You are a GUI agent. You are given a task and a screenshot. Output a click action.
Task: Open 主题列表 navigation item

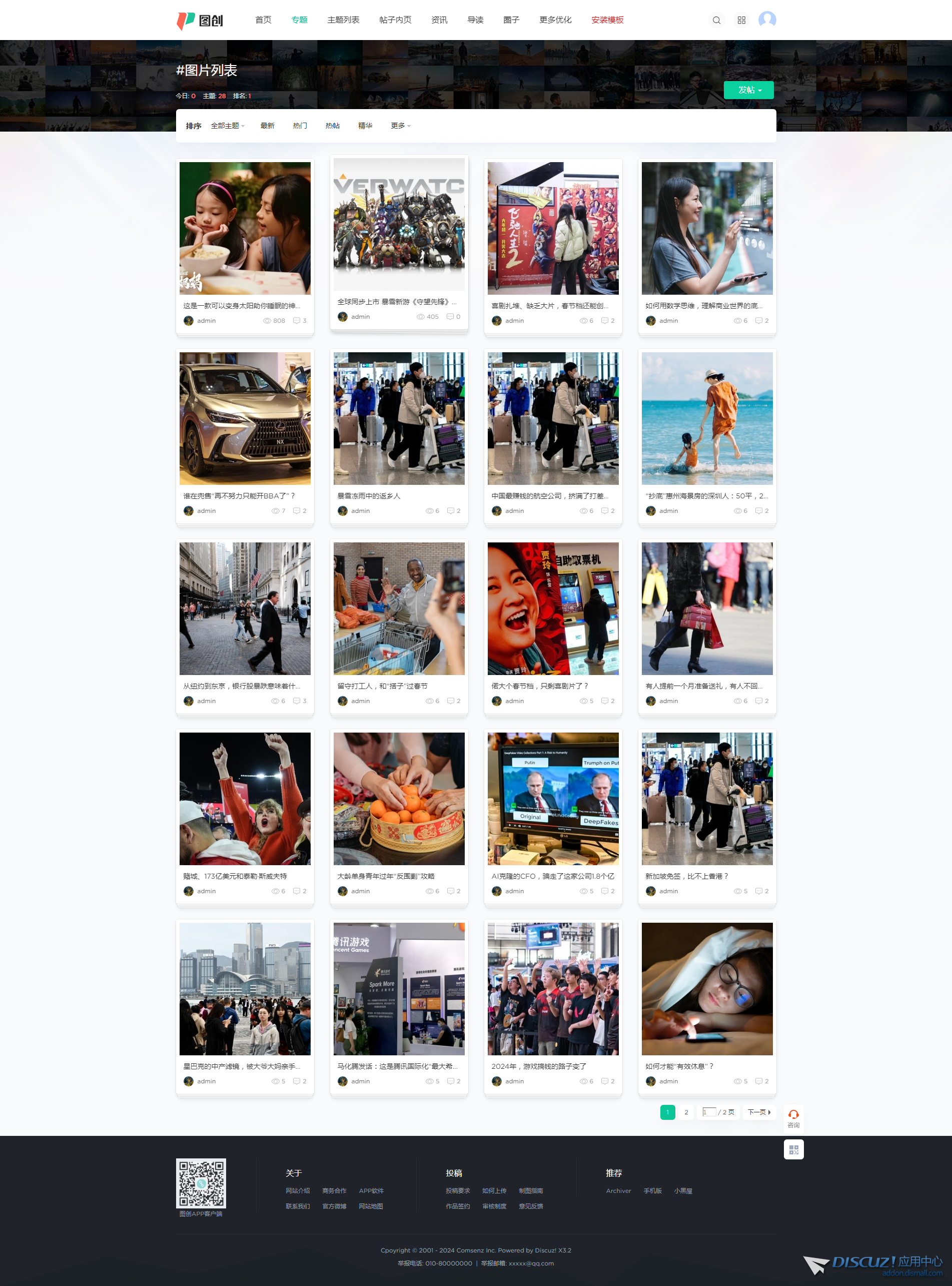343,20
